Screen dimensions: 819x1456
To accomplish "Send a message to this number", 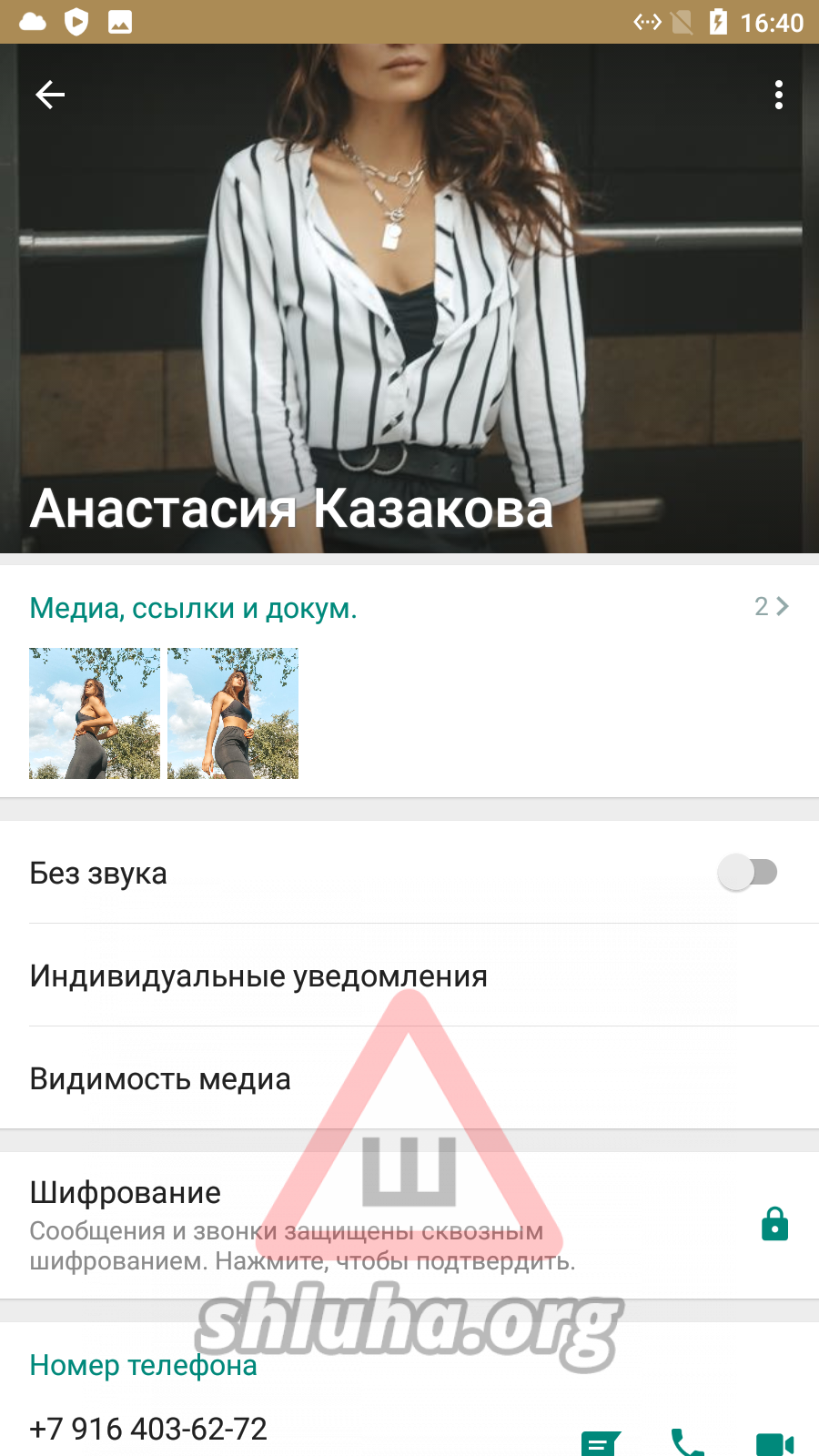I will pos(601,1442).
